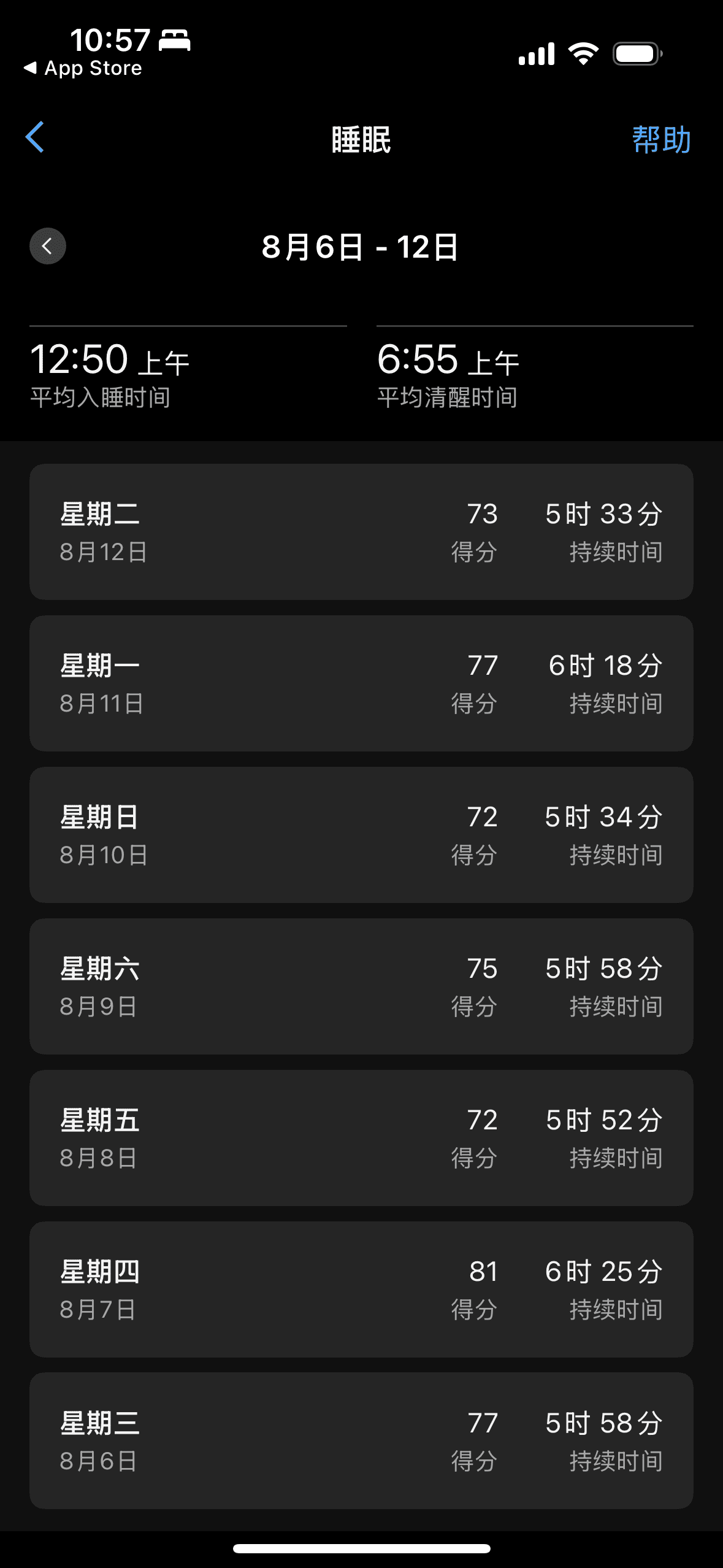
Task: Go back using the blue back arrow
Action: point(35,137)
